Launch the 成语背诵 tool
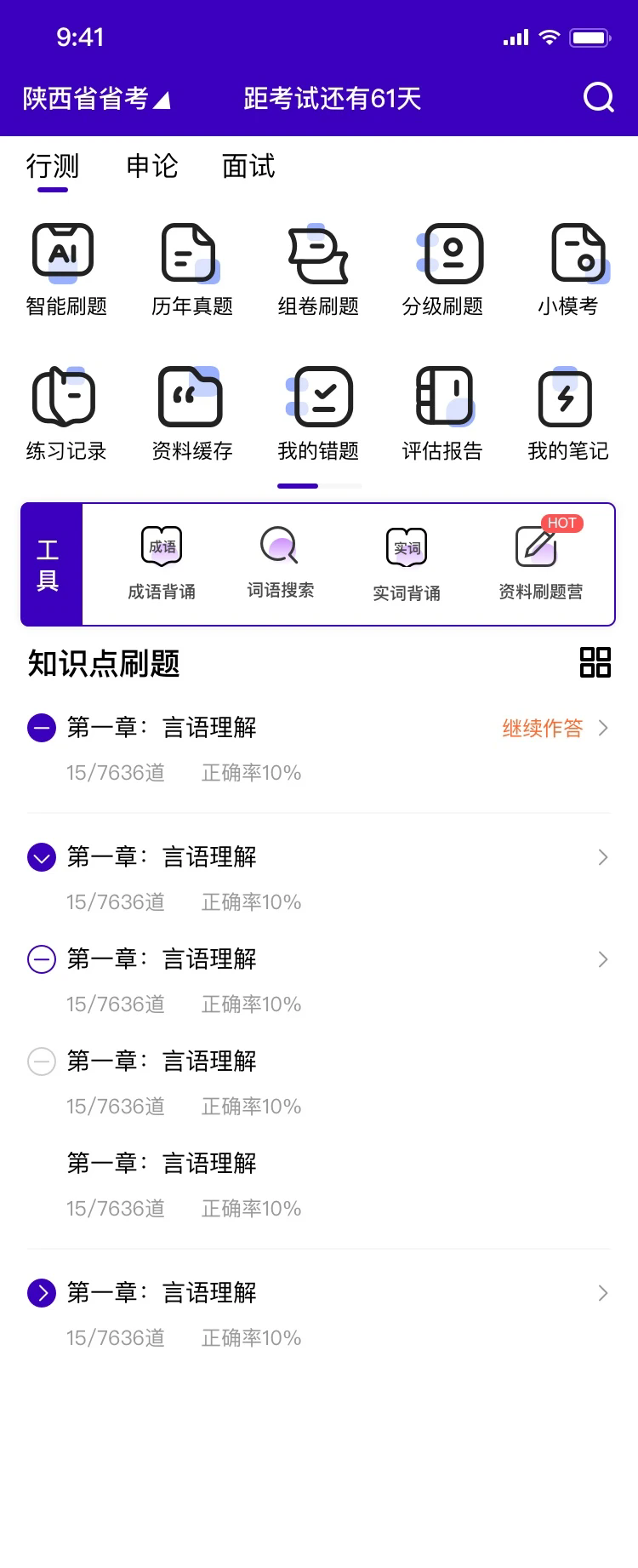 162,564
